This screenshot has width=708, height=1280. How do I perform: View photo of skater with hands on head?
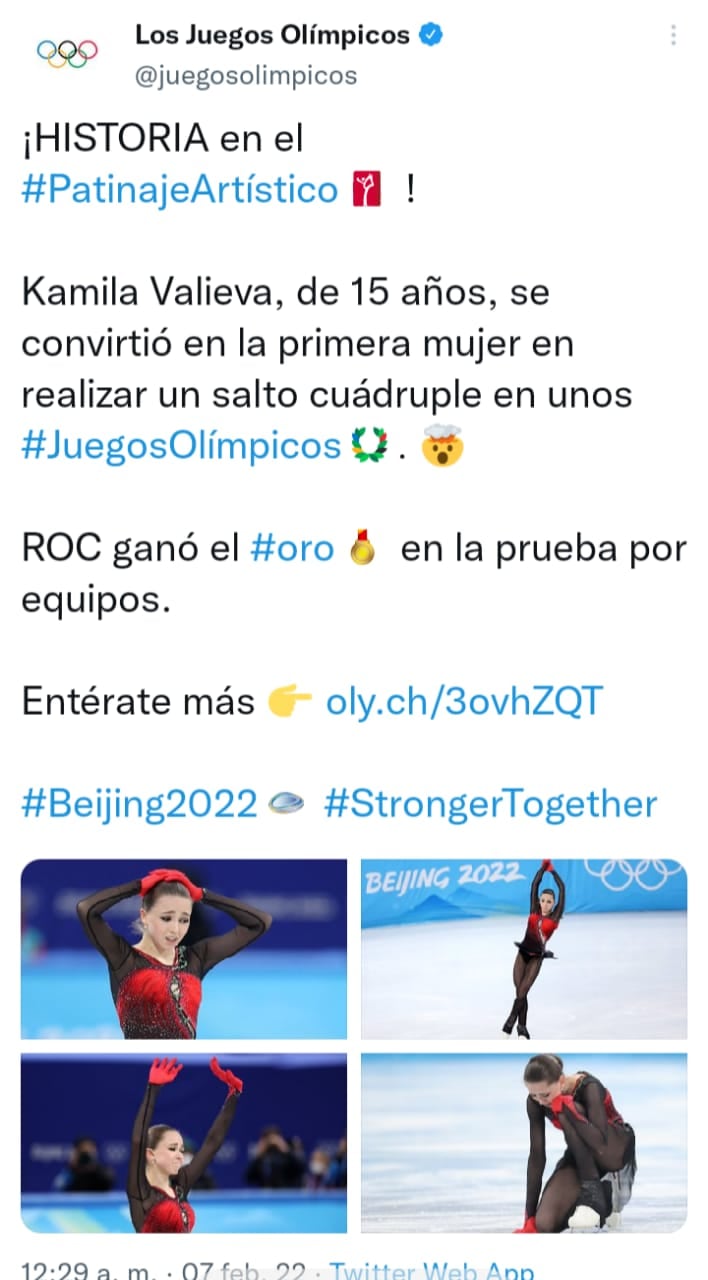(184, 948)
